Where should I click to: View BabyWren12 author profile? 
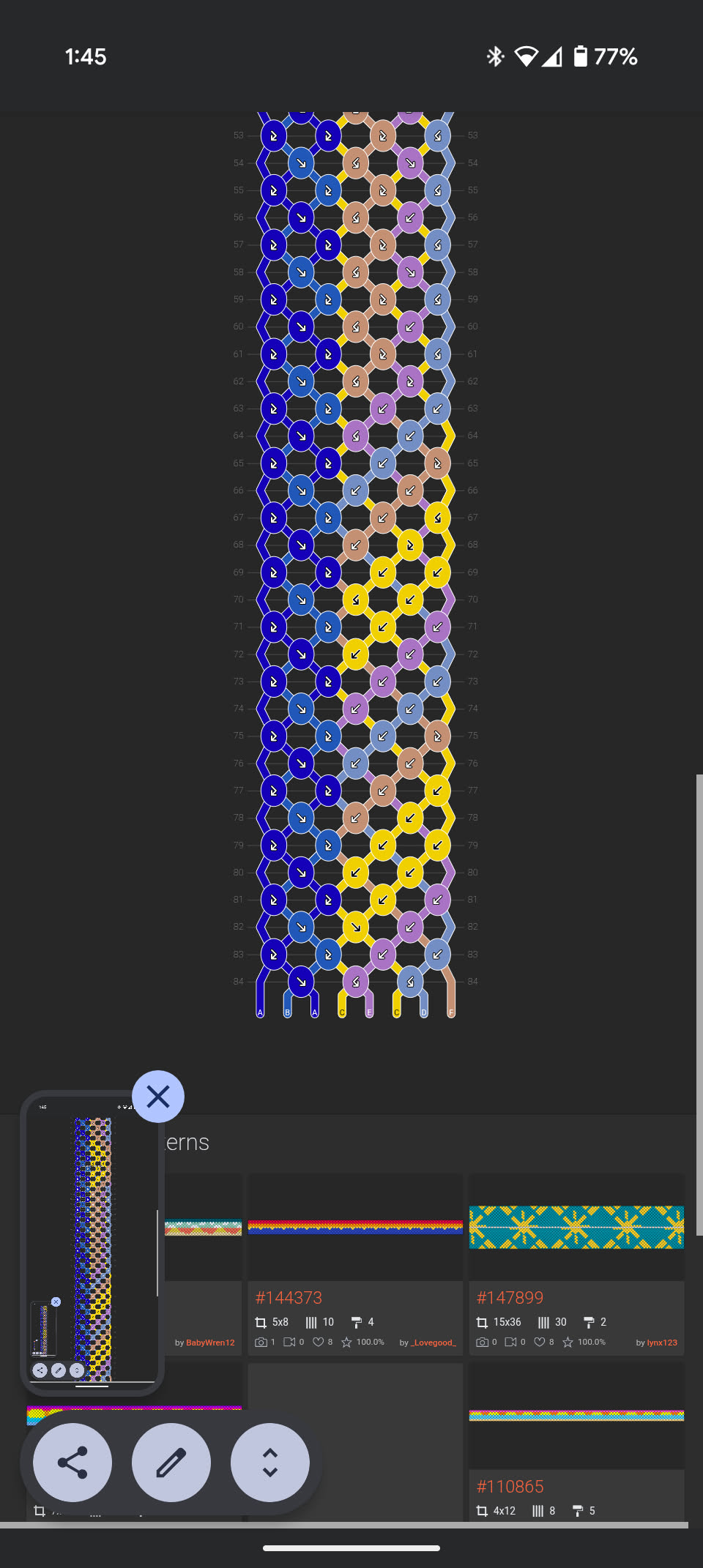click(x=210, y=1343)
